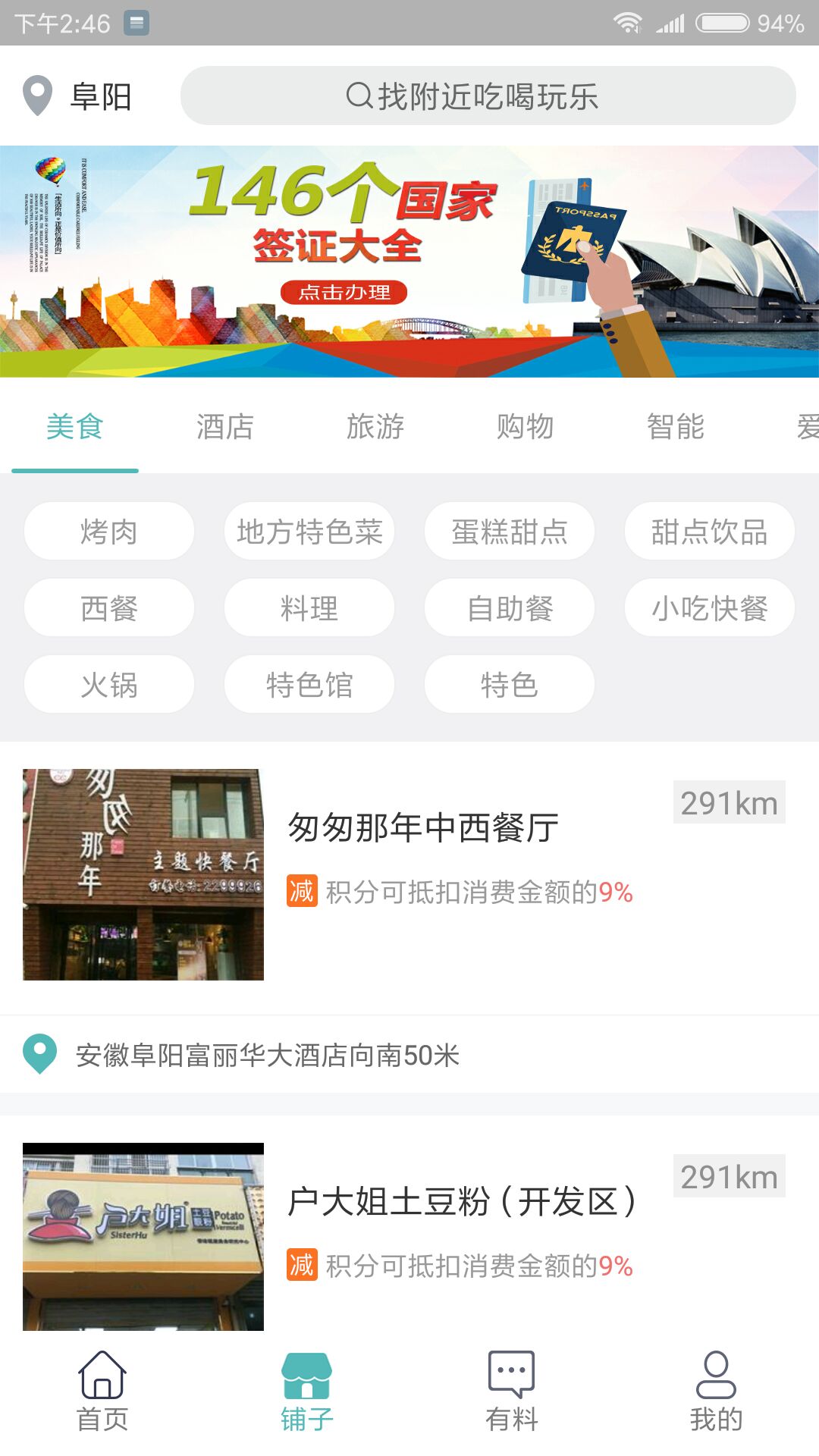The image size is (819, 1456).
Task: Select the 地方特色菜 chip
Action: coord(309,532)
